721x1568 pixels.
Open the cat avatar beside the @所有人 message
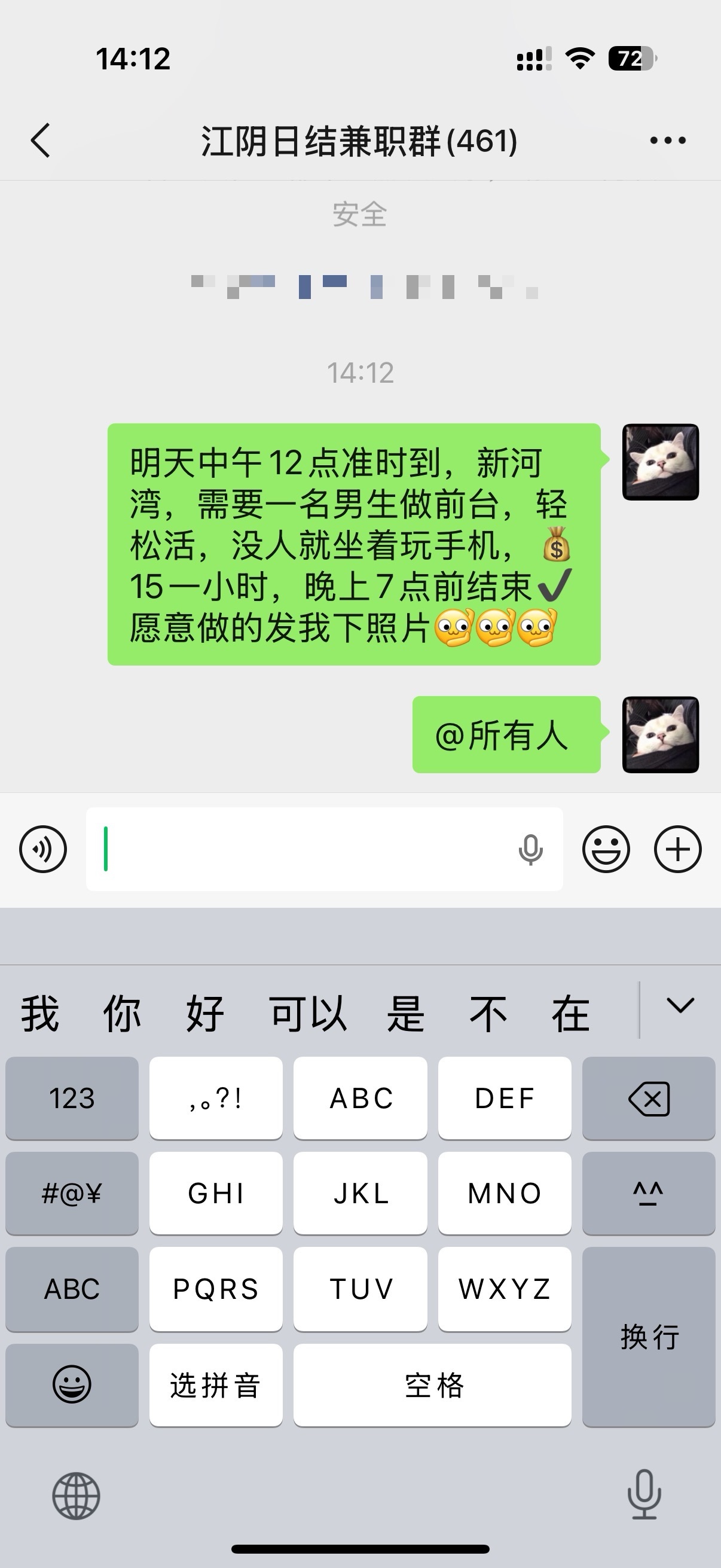pyautogui.click(x=660, y=735)
